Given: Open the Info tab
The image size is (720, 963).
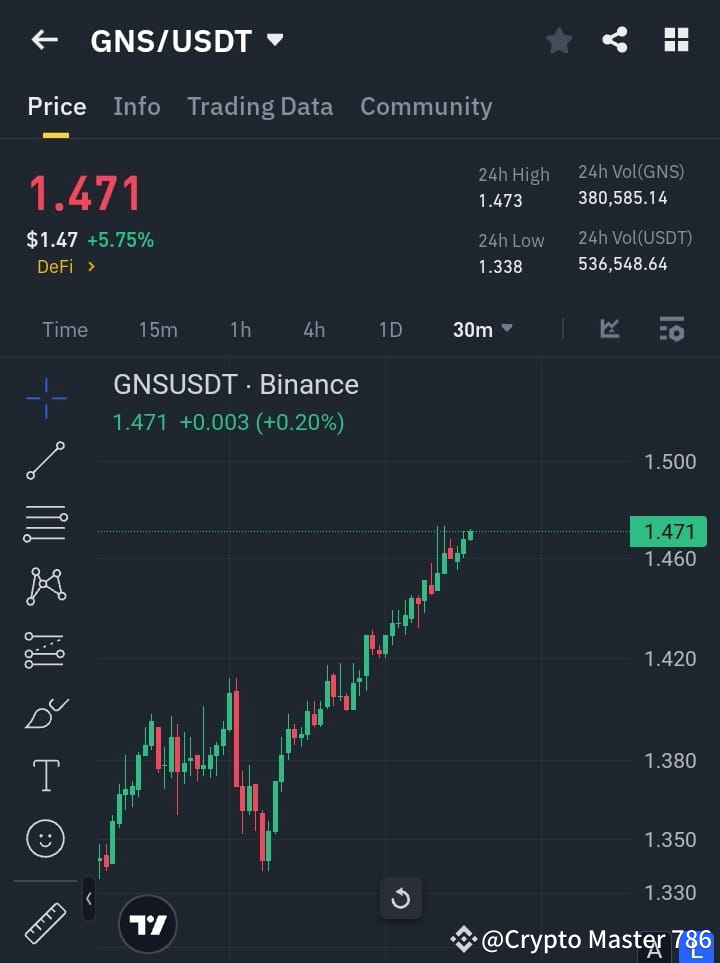Looking at the screenshot, I should 137,106.
